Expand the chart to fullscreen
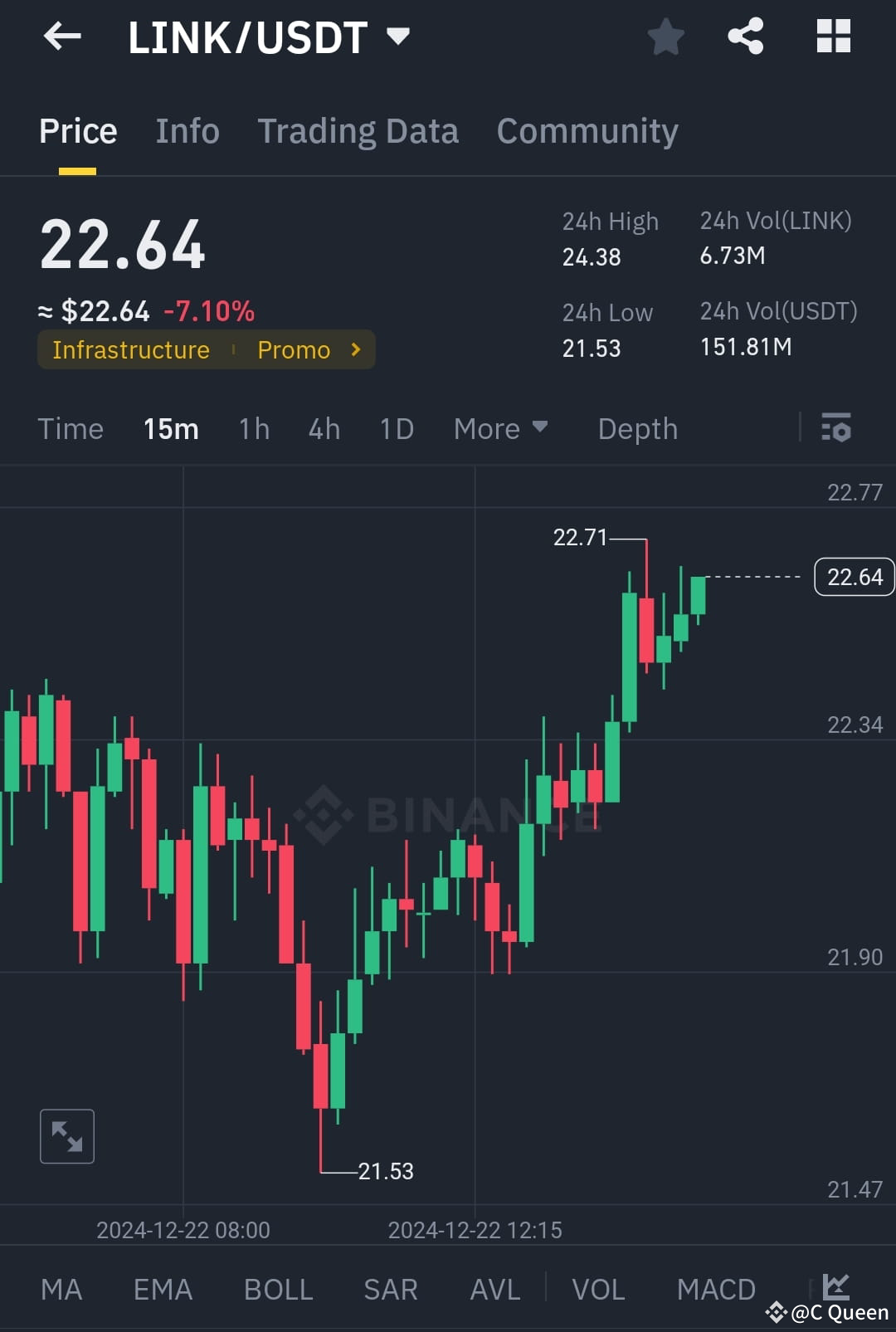This screenshot has height=1332, width=896. pos(66,1136)
